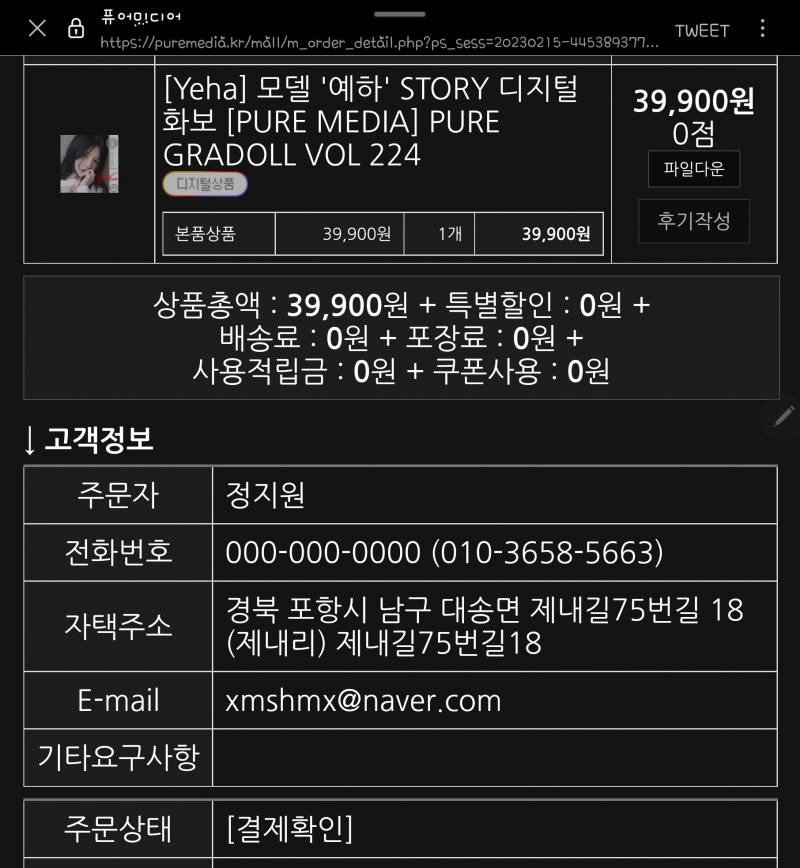Download file with 파일다운 button

point(693,168)
